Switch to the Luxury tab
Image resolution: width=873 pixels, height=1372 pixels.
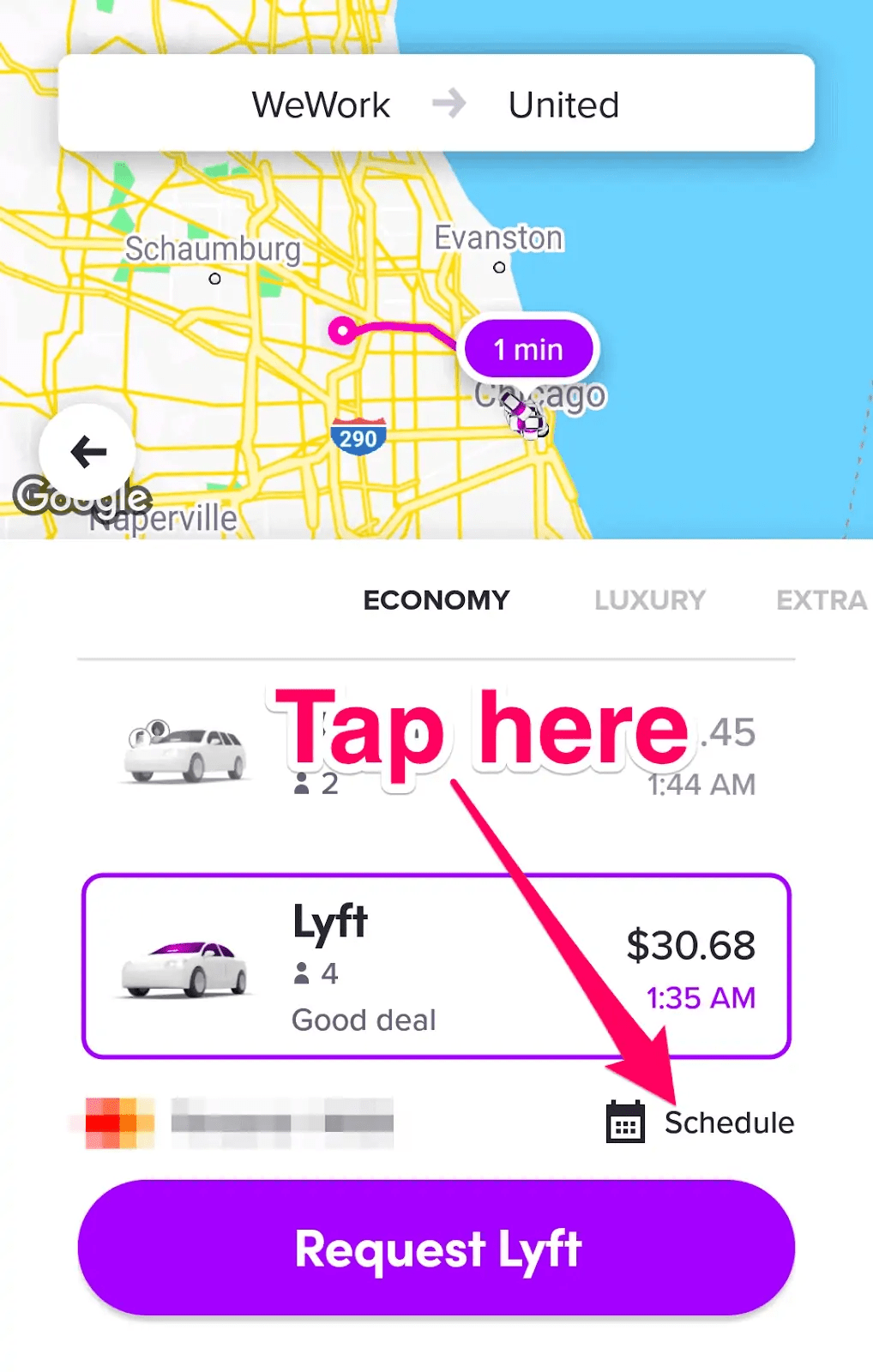click(x=649, y=599)
